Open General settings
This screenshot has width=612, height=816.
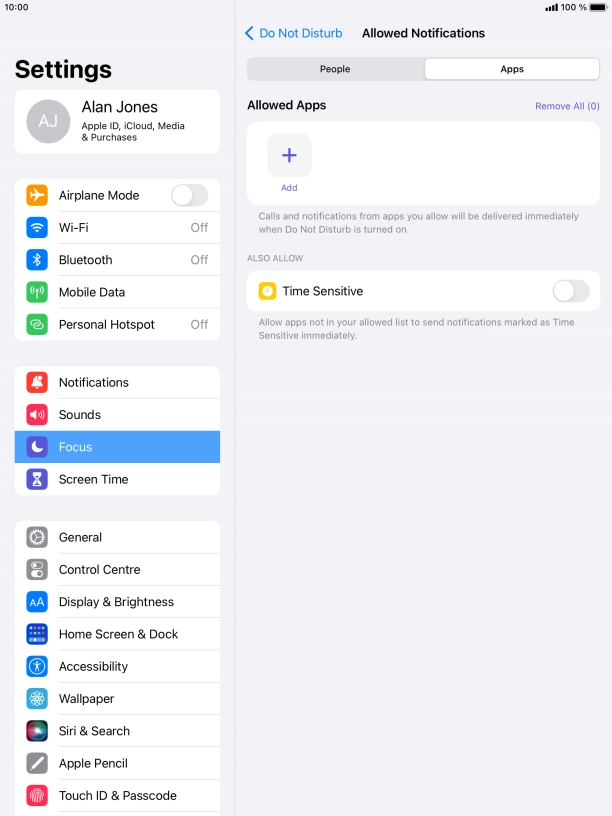(117, 537)
